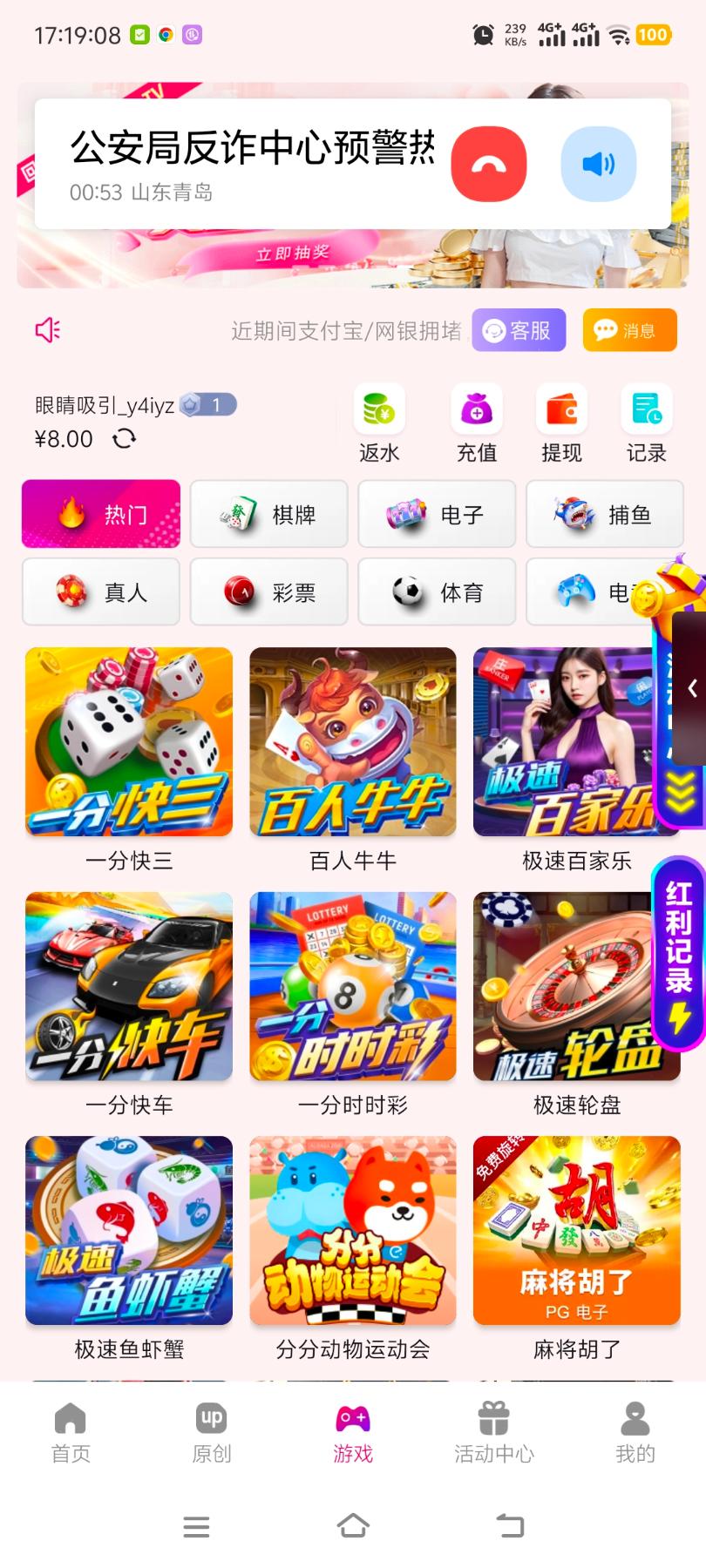
Task: Select the 棋牌 category
Action: (x=269, y=514)
